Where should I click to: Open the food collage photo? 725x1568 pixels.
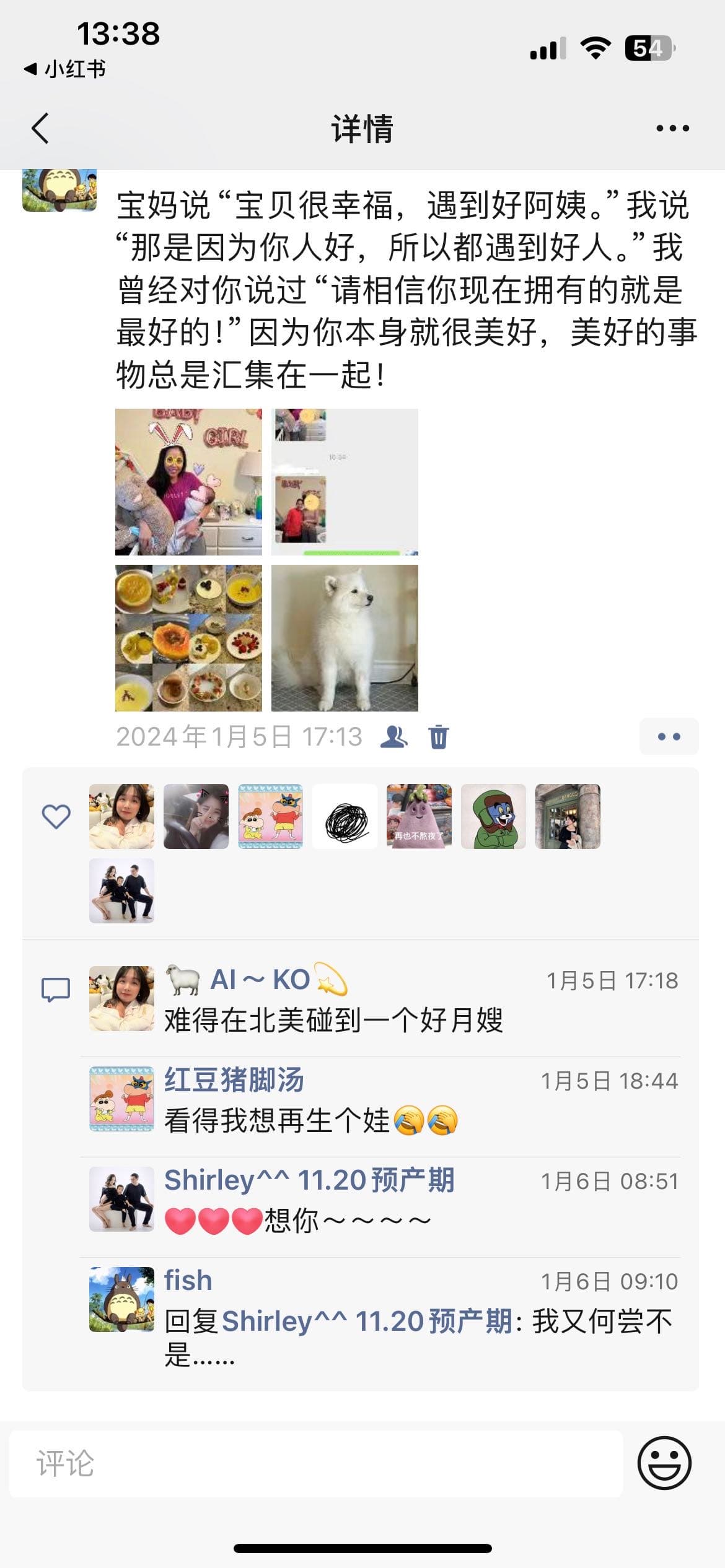188,638
